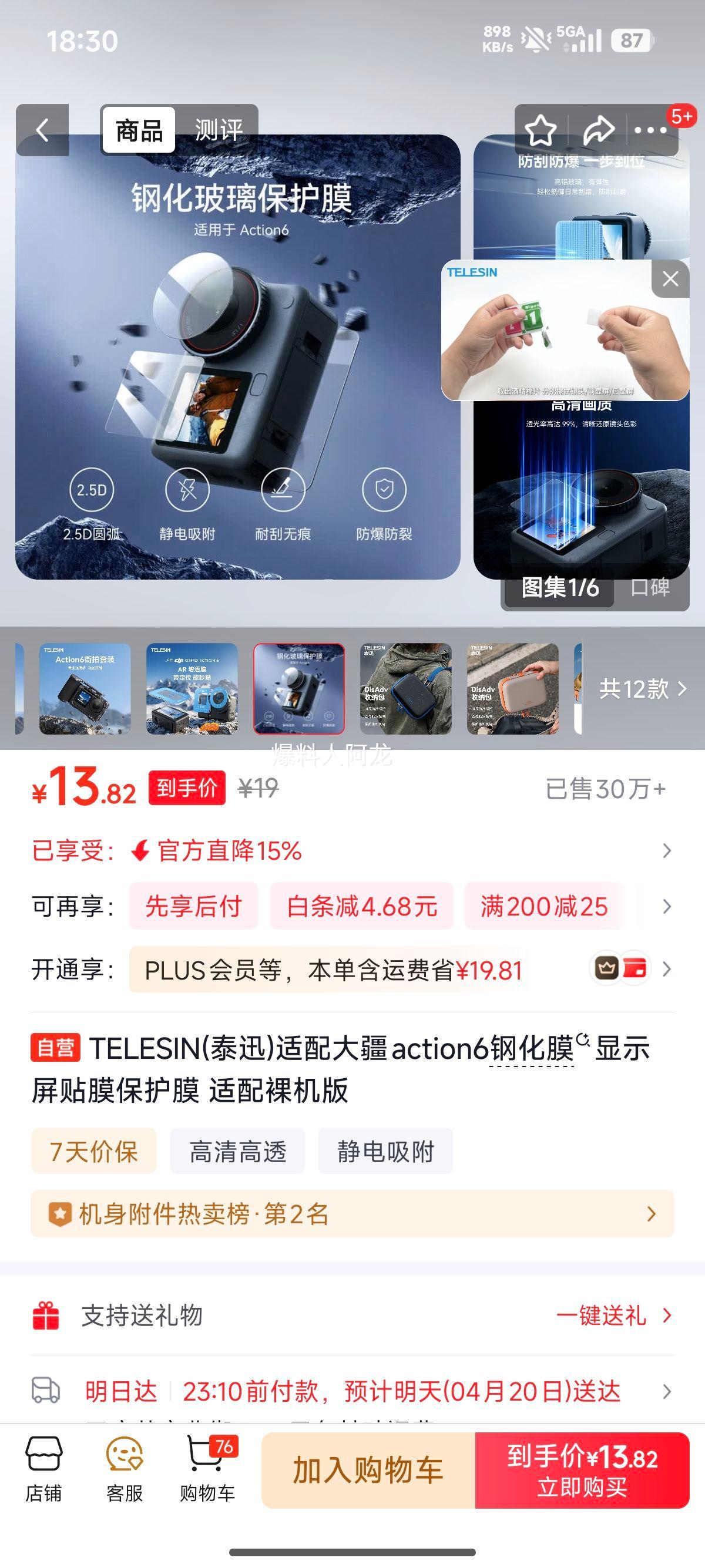Open the more options icon with 5+ badge

click(x=649, y=129)
